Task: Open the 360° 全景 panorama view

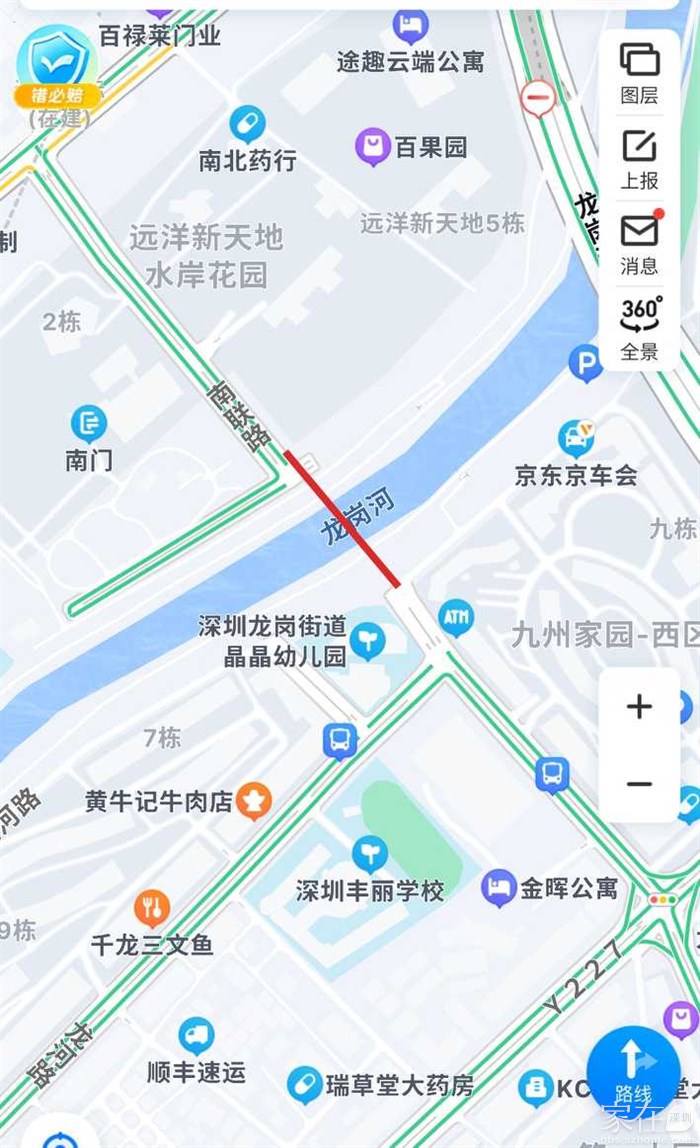Action: click(639, 328)
